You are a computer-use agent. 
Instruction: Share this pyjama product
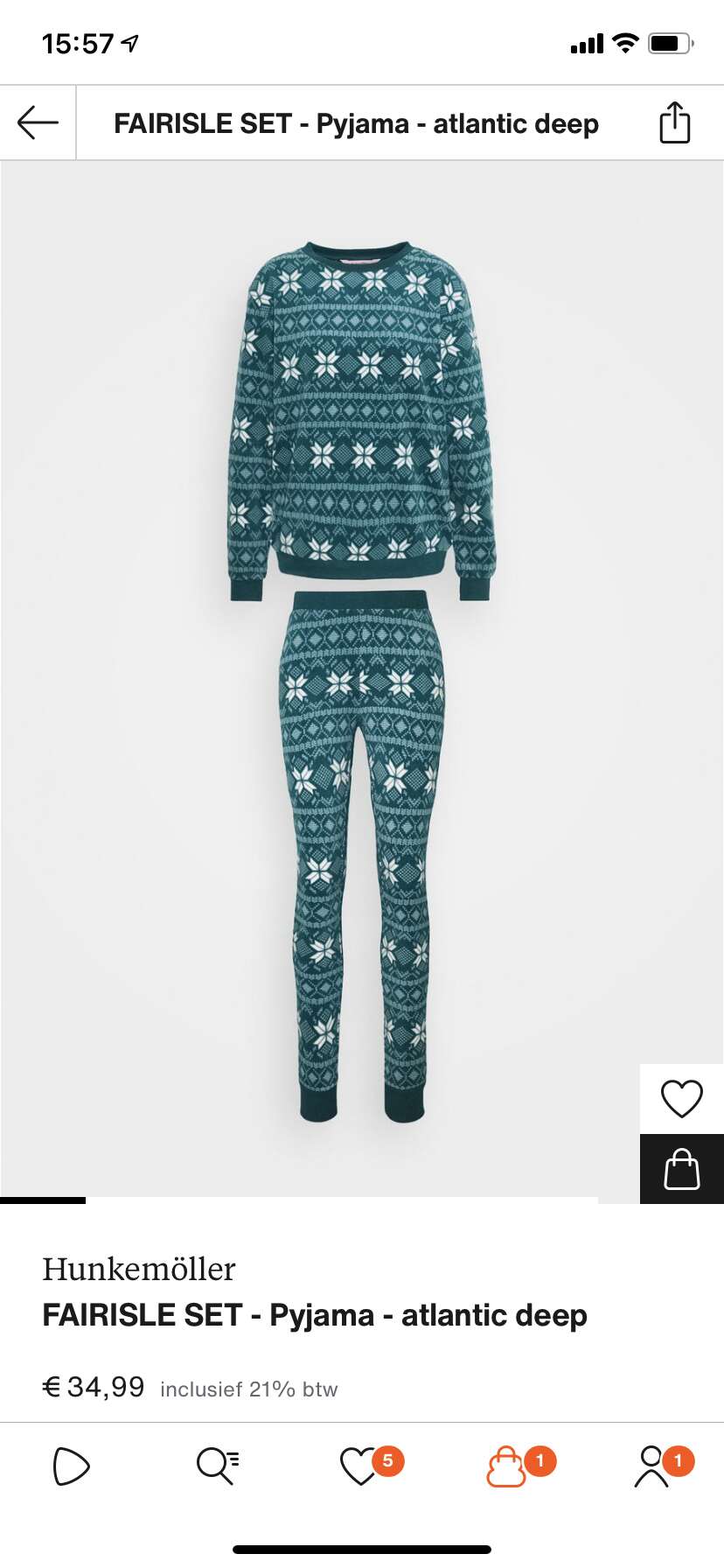click(674, 122)
